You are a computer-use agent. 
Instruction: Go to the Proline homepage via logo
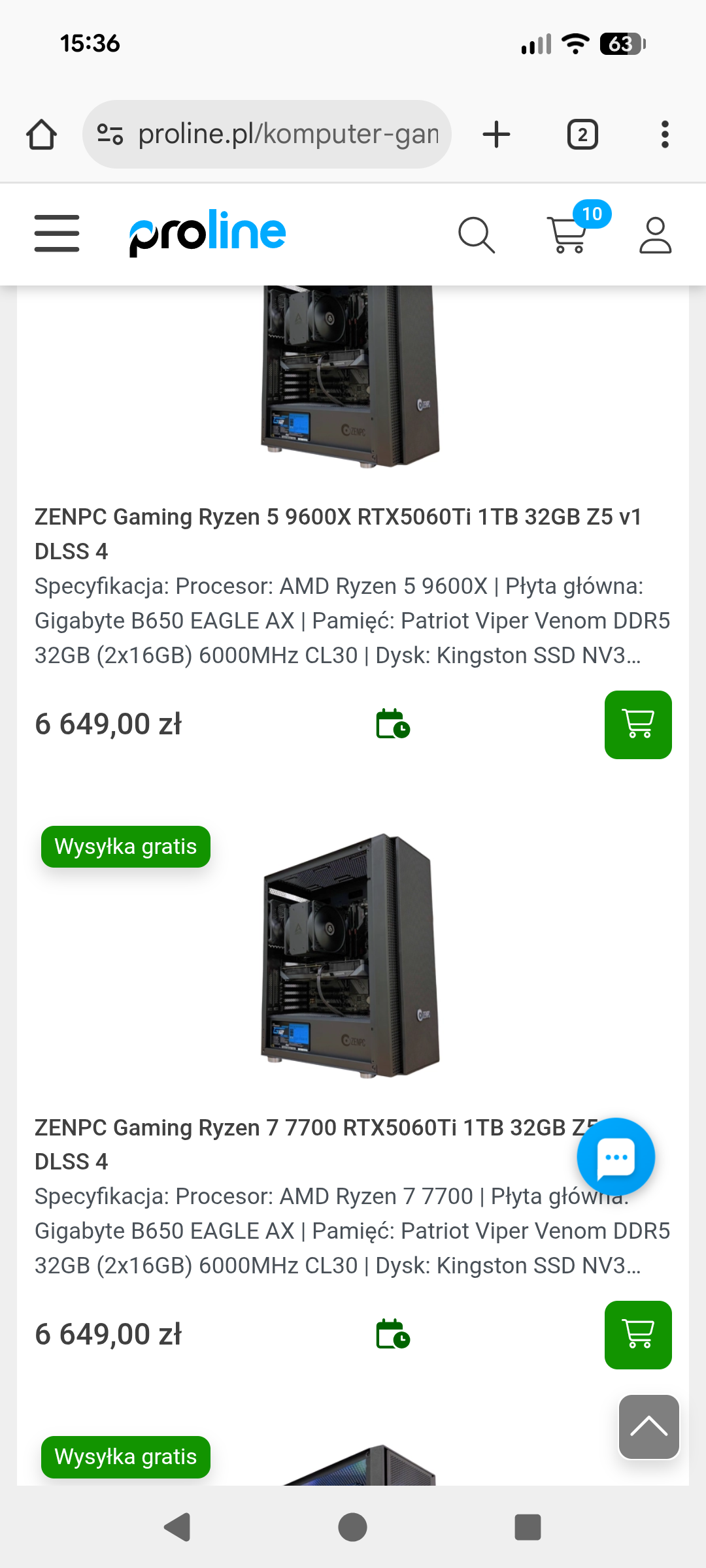pos(207,233)
